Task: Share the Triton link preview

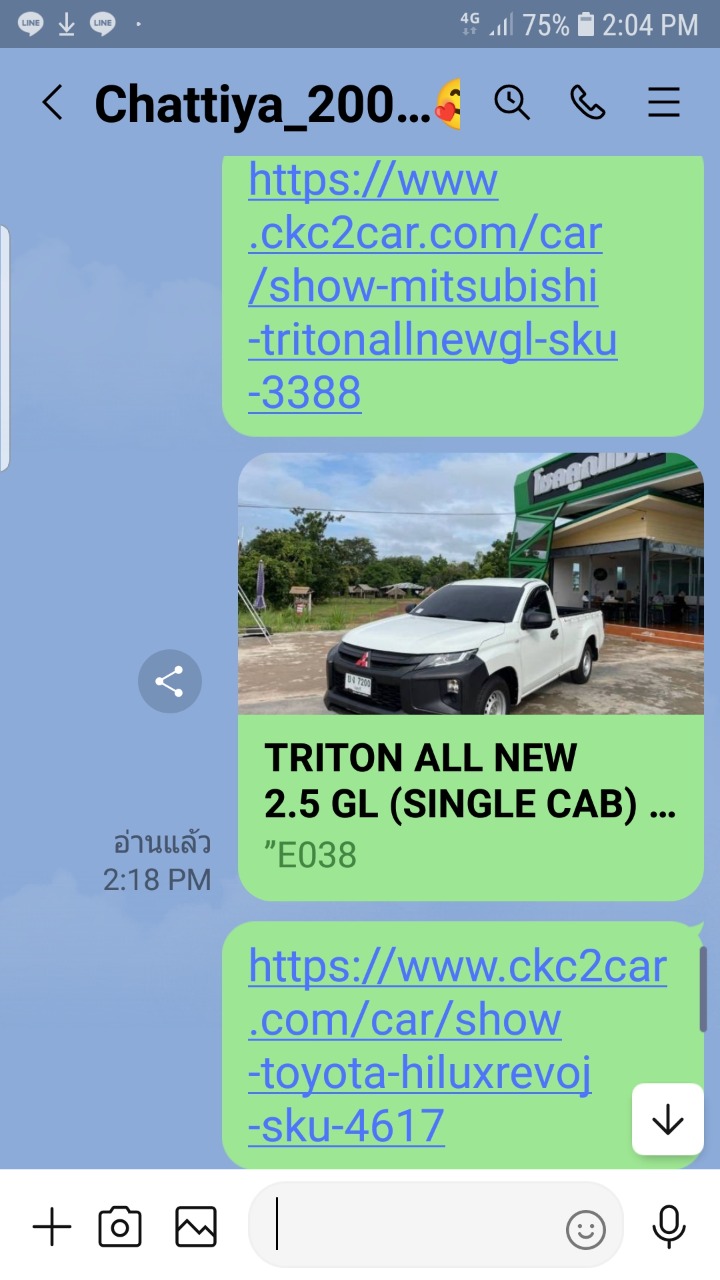Action: point(170,682)
